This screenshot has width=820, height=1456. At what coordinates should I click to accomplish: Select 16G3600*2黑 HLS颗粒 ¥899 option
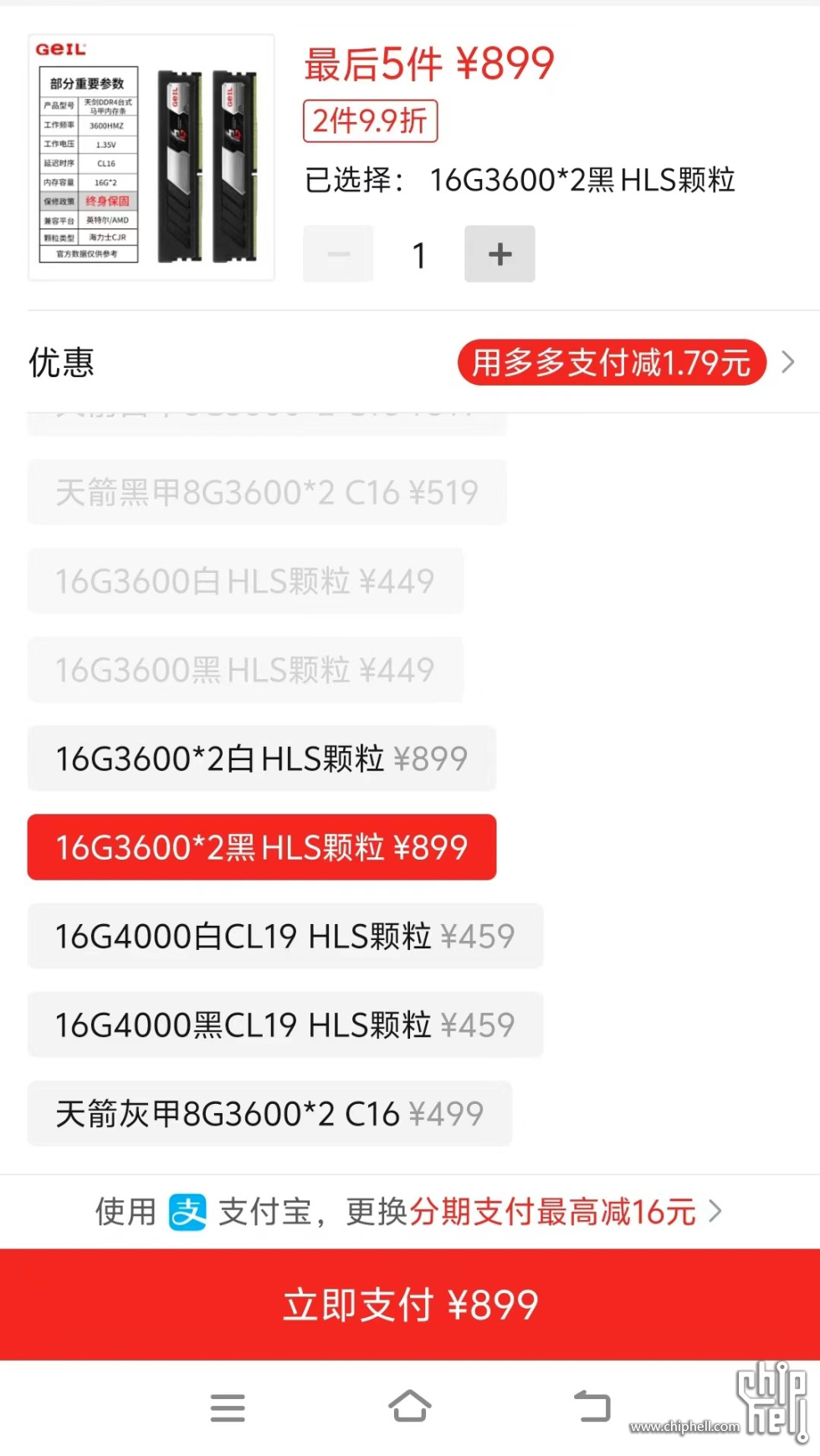tap(261, 847)
